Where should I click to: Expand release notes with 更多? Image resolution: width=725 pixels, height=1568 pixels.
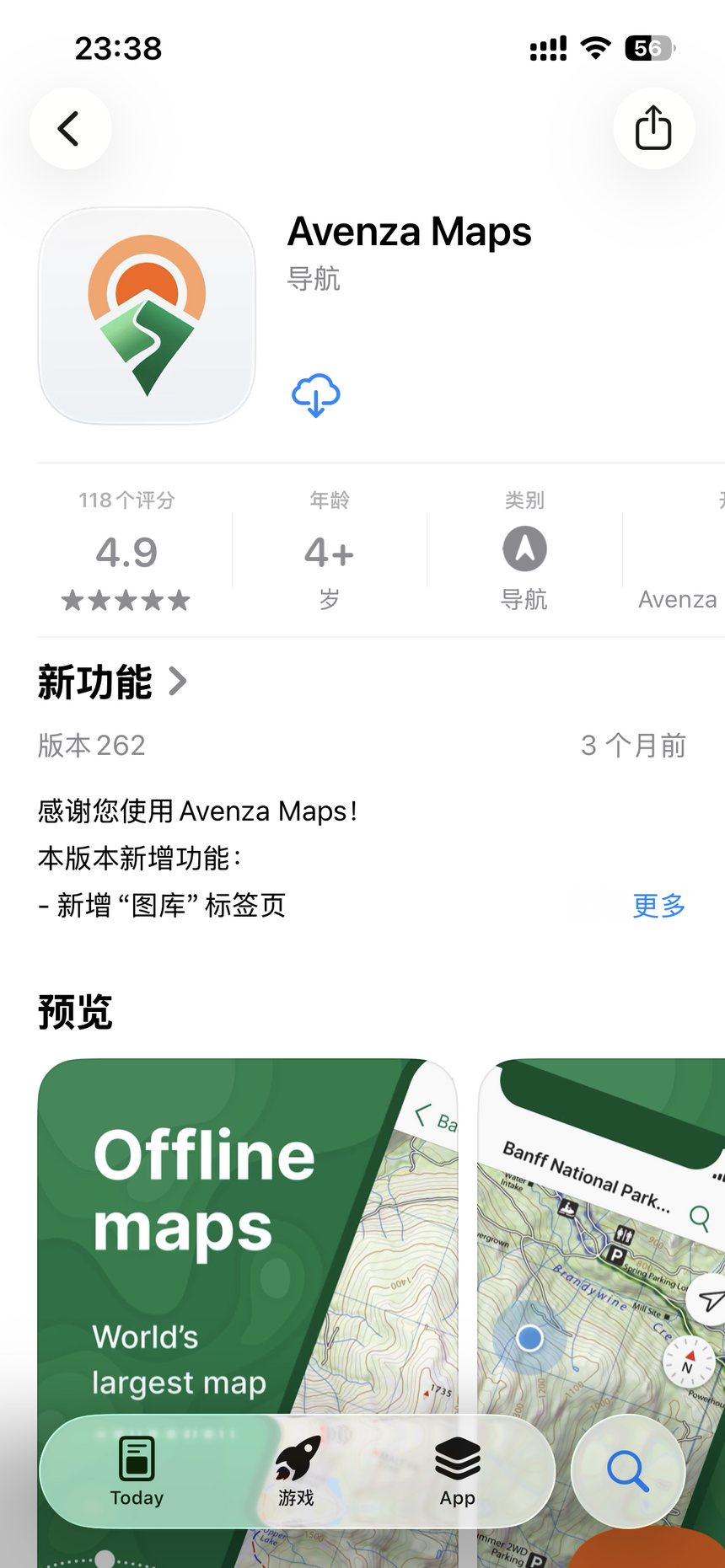(658, 906)
